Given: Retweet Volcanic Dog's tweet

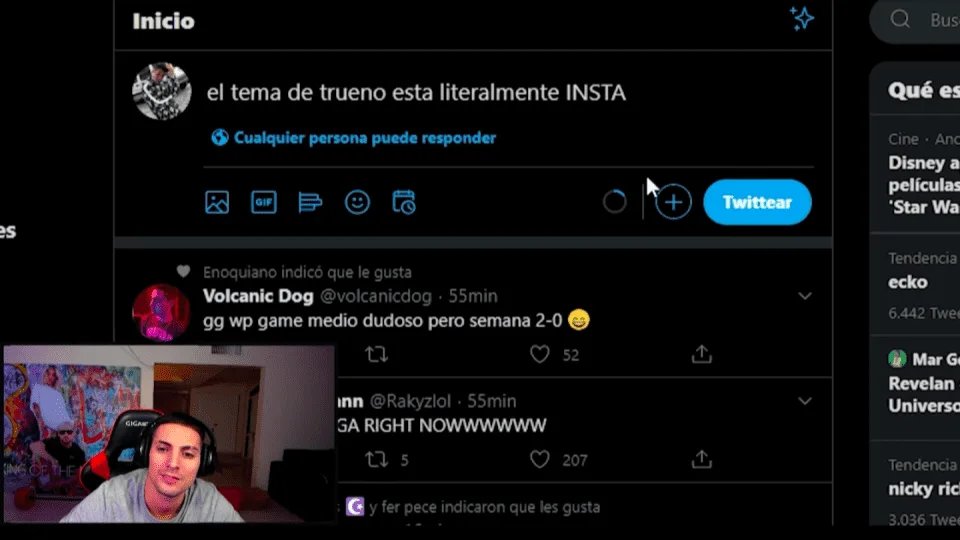Looking at the screenshot, I should coord(376,354).
